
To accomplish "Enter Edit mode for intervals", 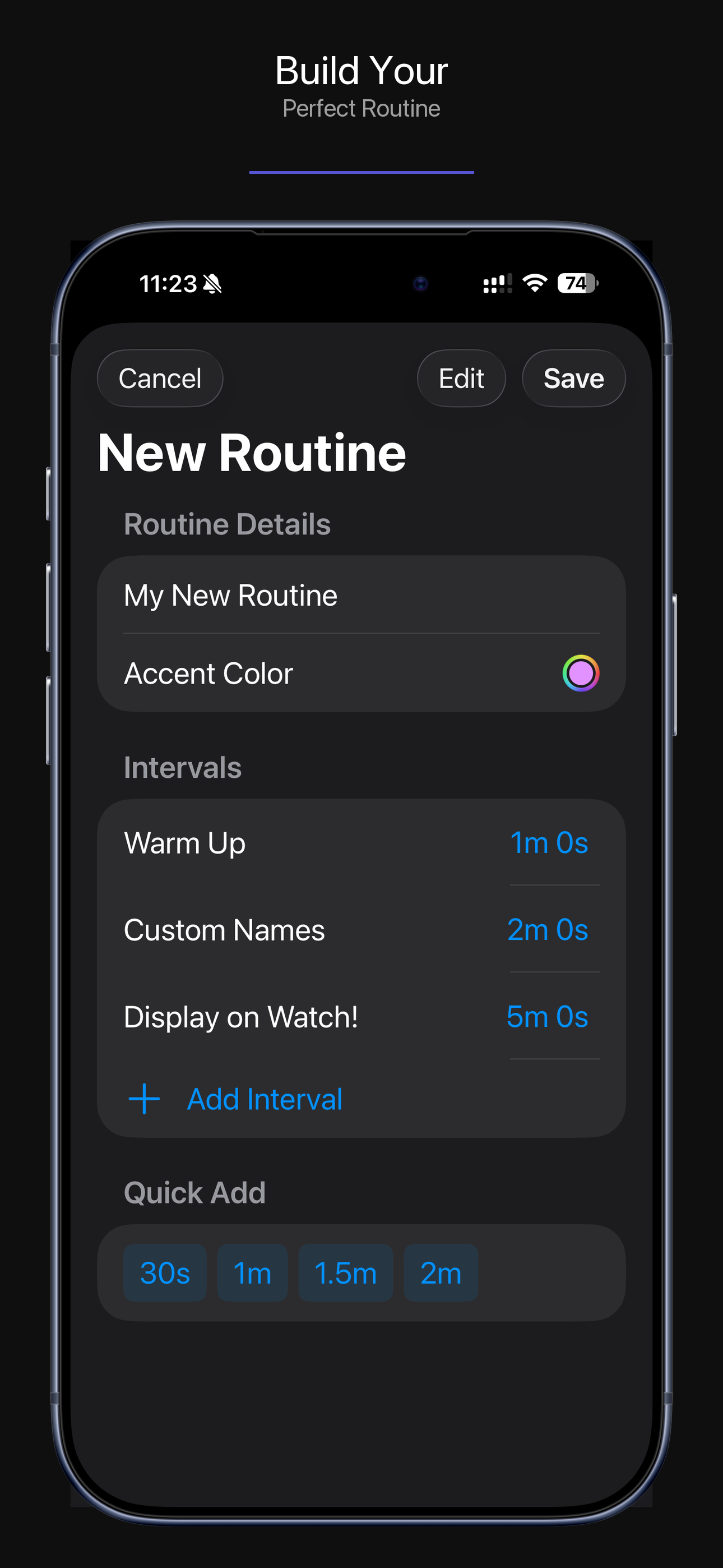I will pyautogui.click(x=461, y=377).
